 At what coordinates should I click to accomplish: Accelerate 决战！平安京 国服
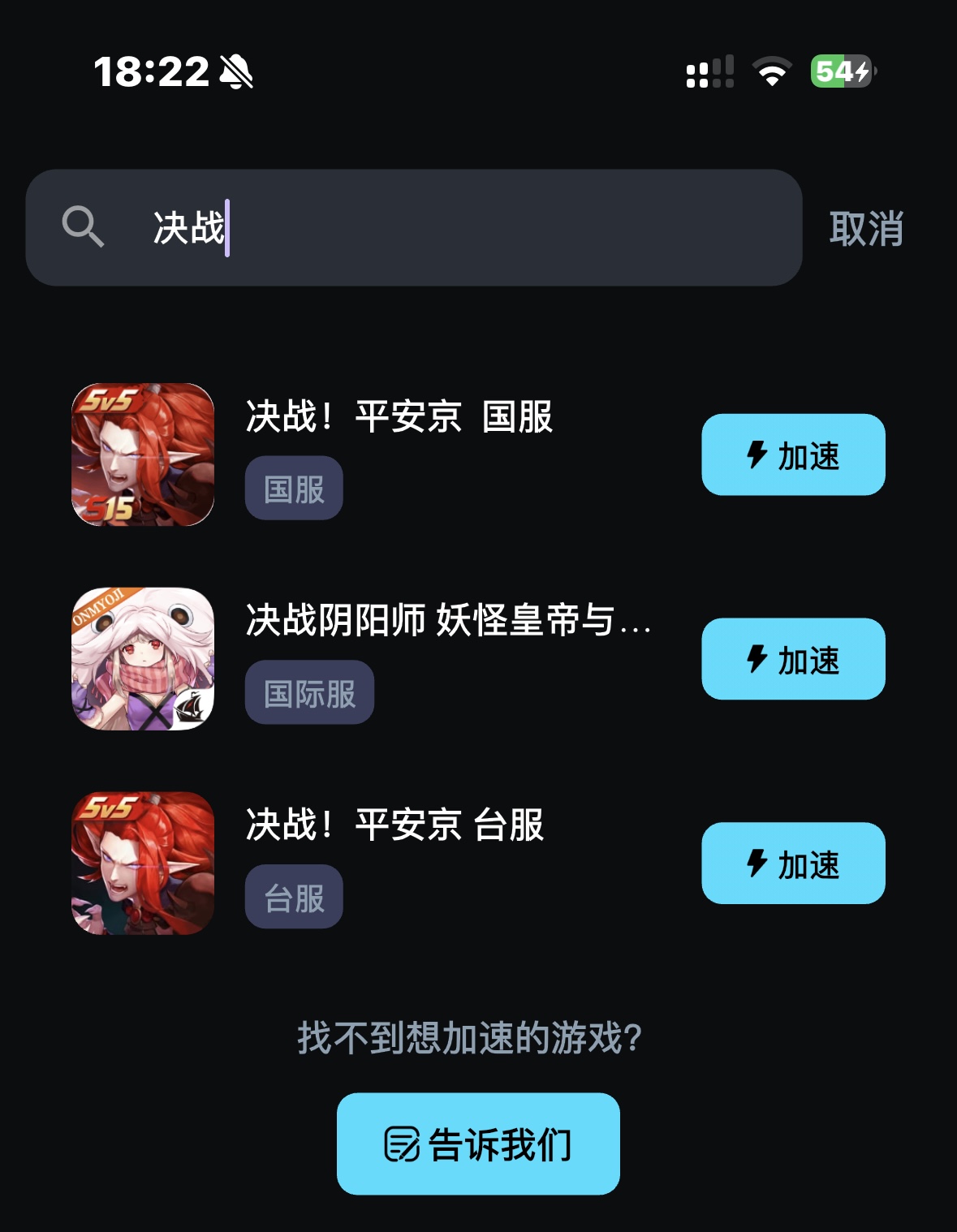pos(793,454)
